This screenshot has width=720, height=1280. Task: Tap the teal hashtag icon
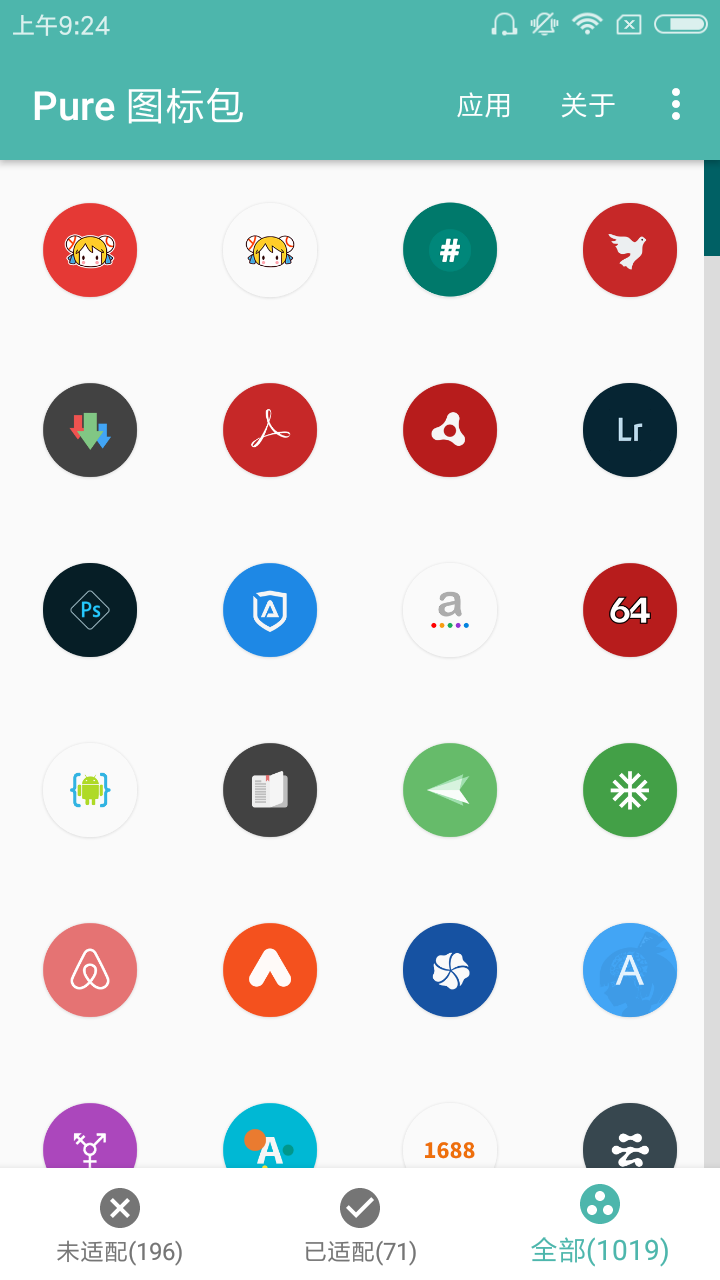[450, 250]
